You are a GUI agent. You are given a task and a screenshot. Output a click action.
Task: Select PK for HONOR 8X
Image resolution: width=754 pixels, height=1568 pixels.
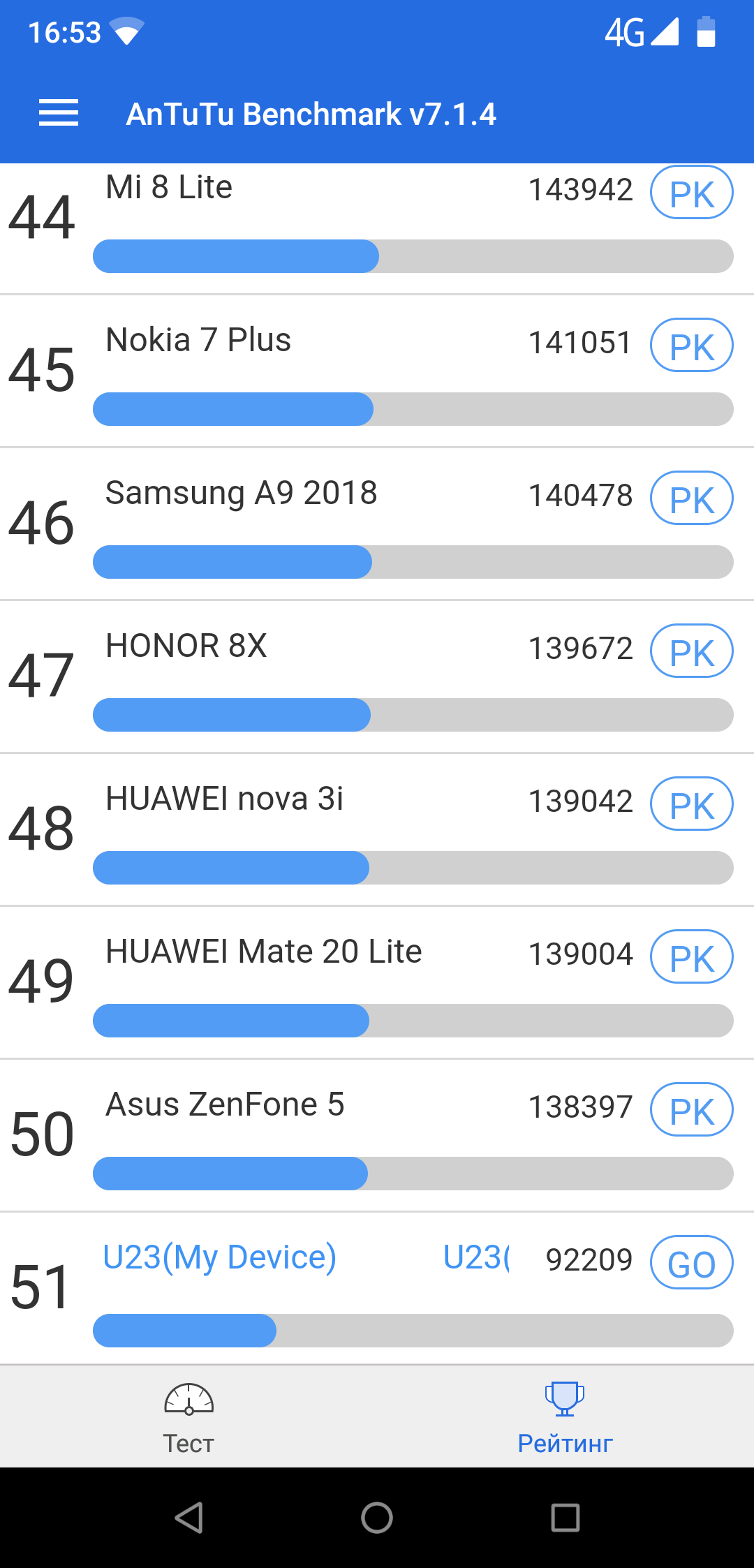point(691,651)
